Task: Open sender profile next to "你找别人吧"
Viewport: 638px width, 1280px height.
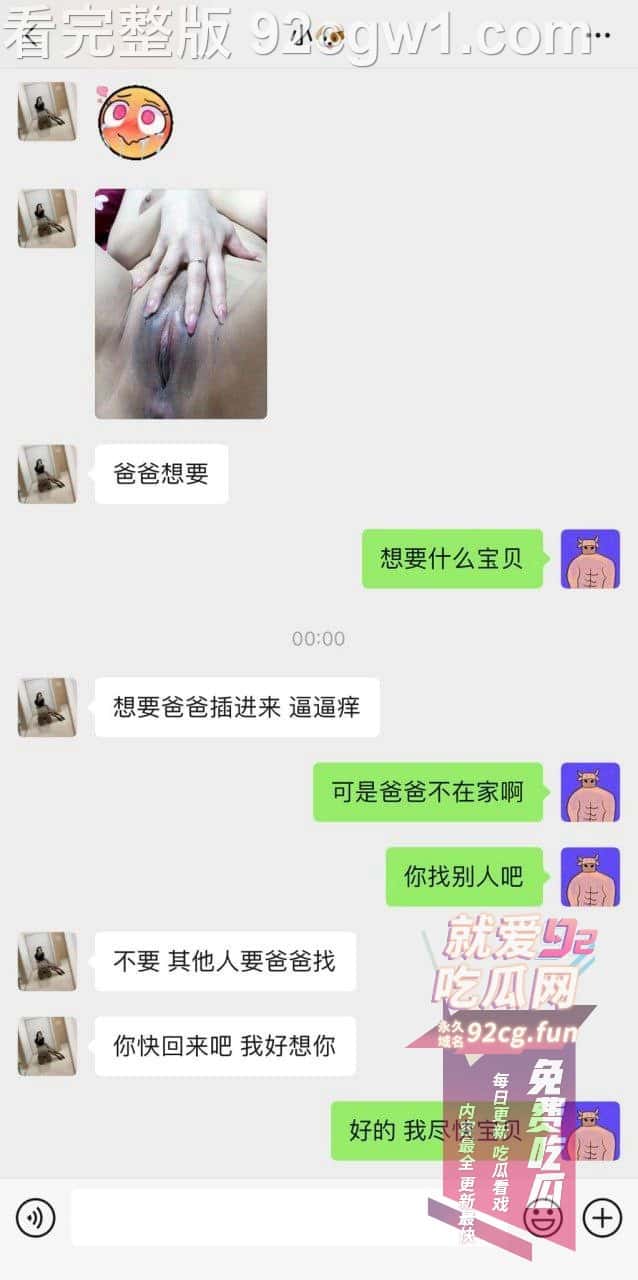Action: (x=590, y=877)
